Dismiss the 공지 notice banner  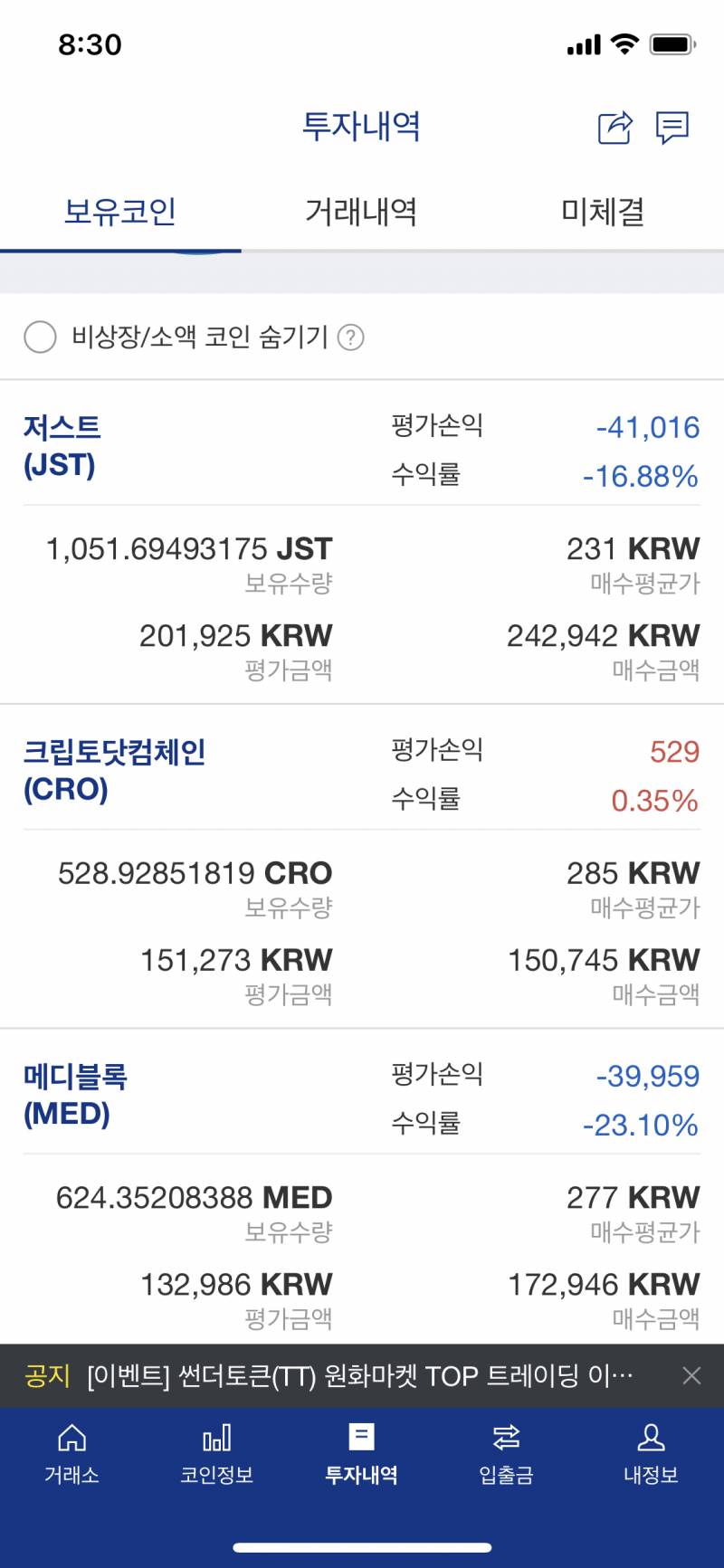pos(691,1376)
